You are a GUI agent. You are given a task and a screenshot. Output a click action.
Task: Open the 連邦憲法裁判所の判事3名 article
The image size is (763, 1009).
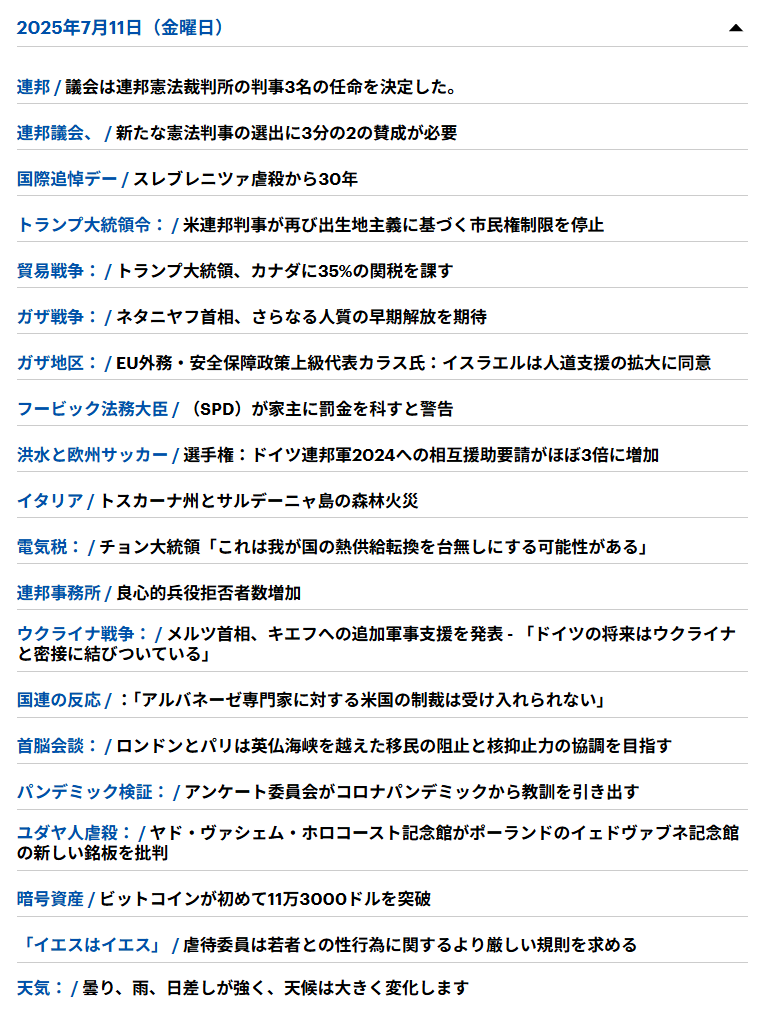click(x=237, y=87)
